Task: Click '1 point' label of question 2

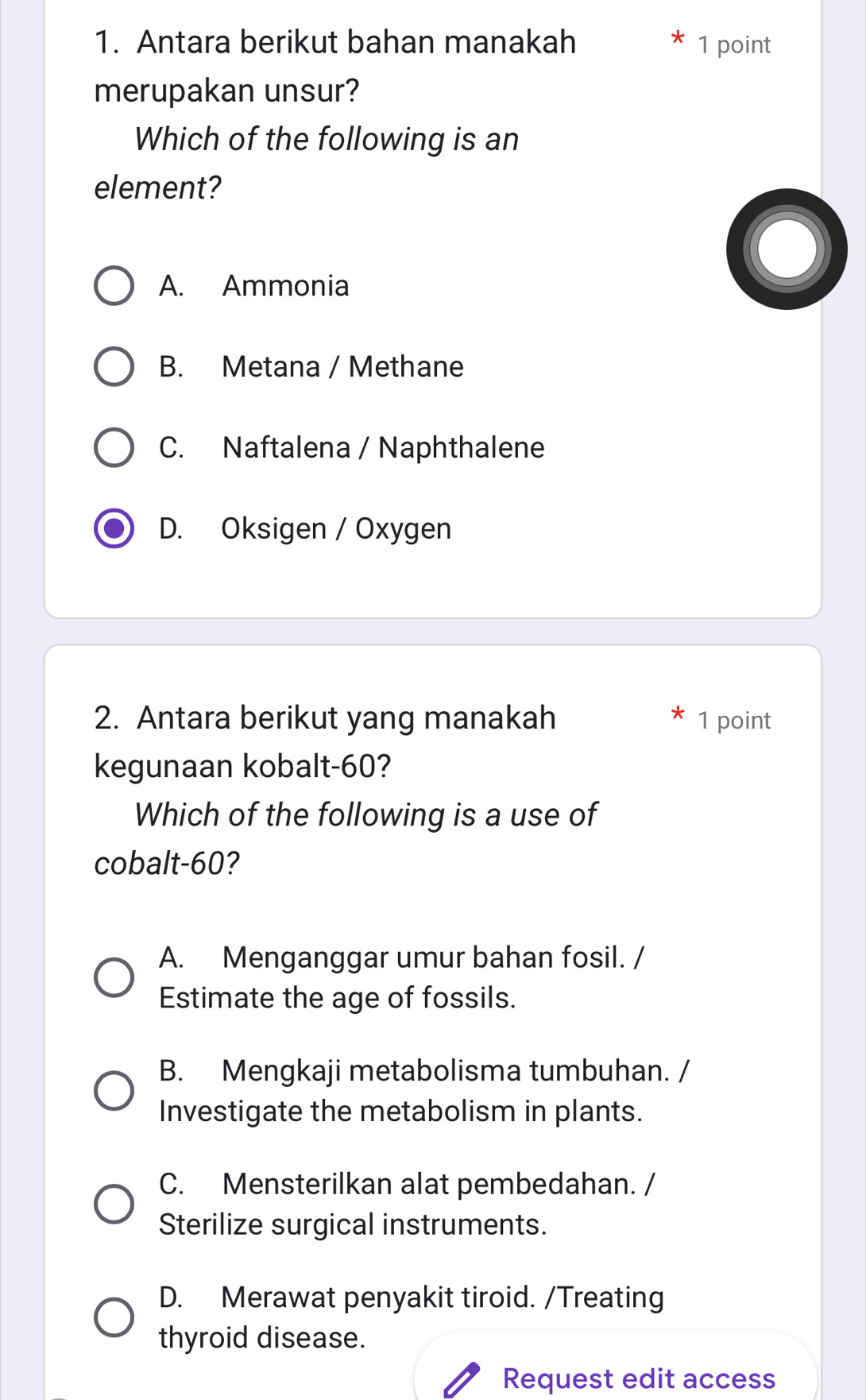Action: (734, 721)
